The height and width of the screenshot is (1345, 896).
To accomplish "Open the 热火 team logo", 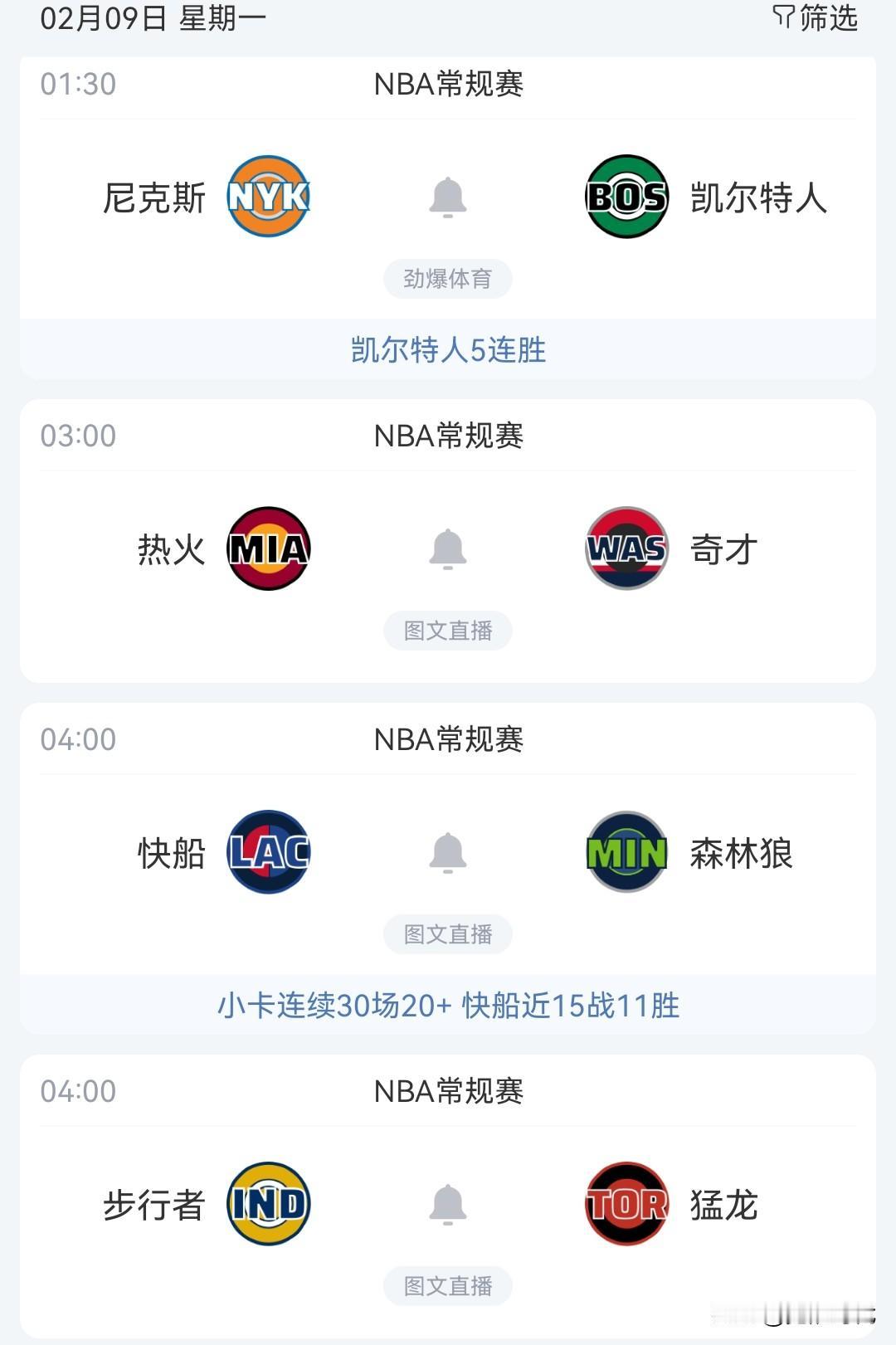I will 269,548.
